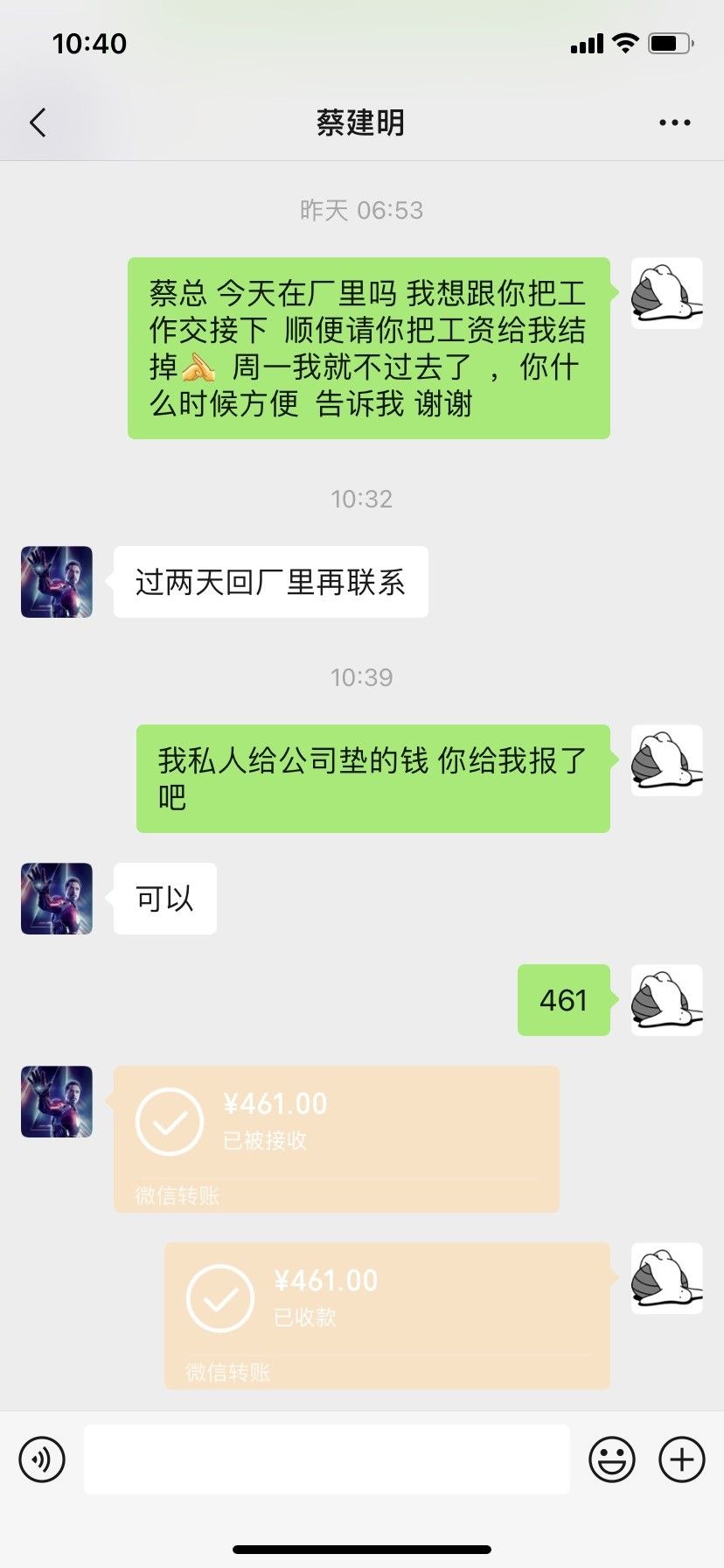This screenshot has width=724, height=1568.
Task: Open the ¥461.00 已收款 transfer card
Action: tap(387, 1316)
